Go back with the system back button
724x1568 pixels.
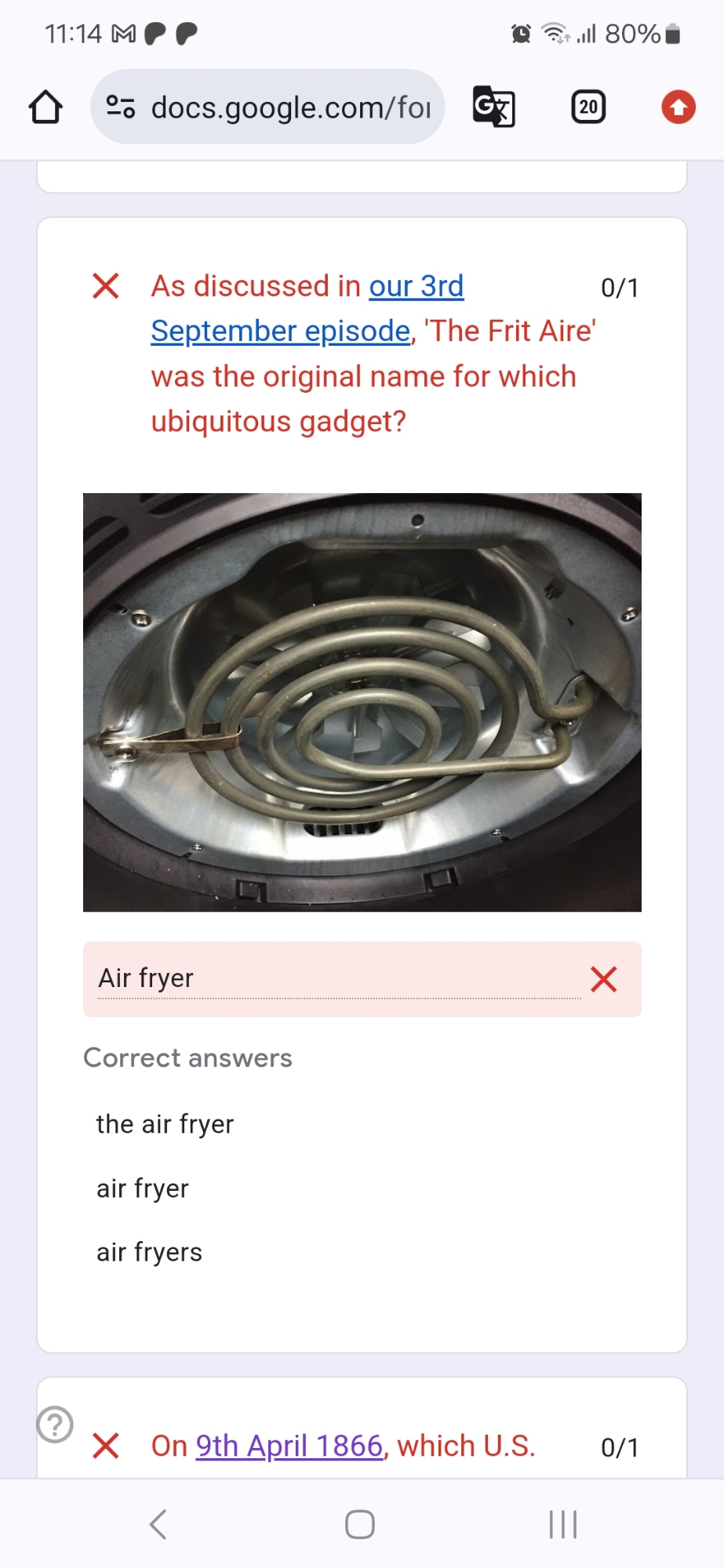pyautogui.click(x=158, y=1525)
